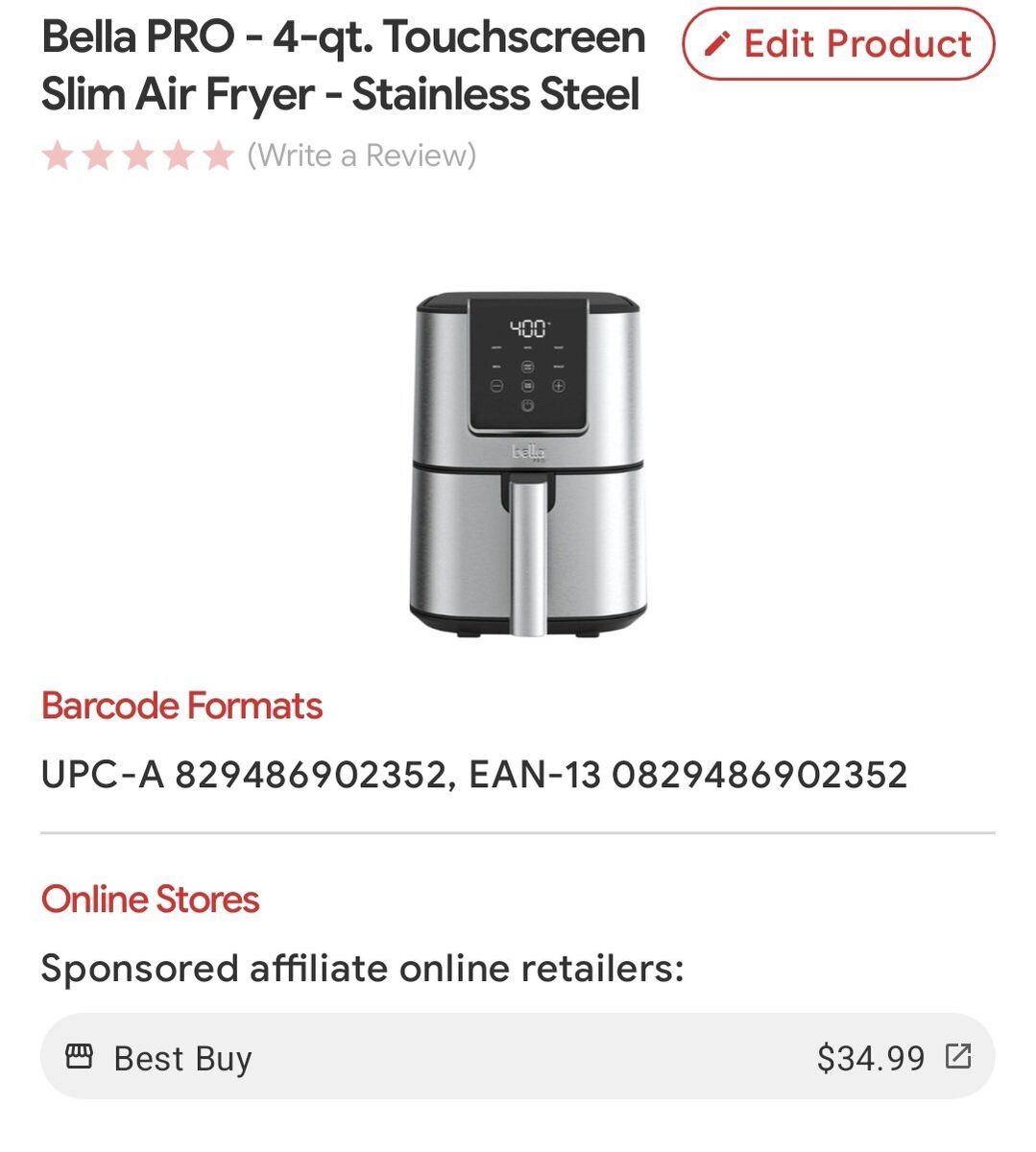
Task: Tap the Edit Product button
Action: point(838,44)
